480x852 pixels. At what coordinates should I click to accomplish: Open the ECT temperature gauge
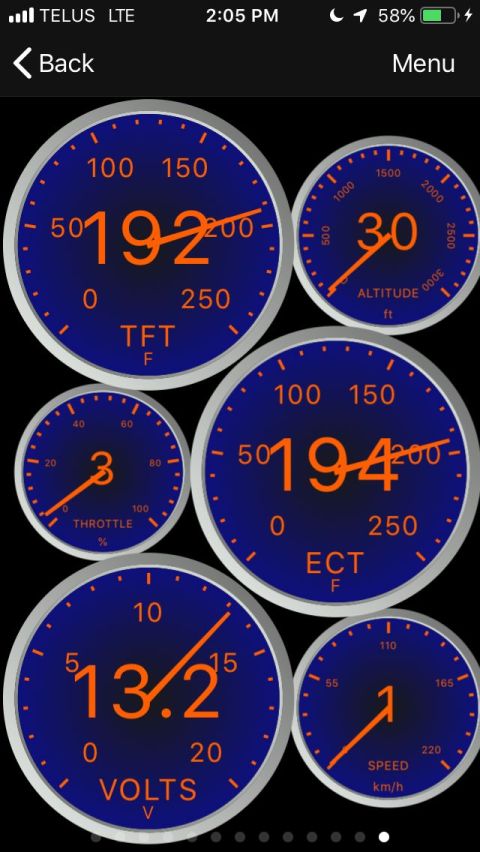[x=335, y=471]
